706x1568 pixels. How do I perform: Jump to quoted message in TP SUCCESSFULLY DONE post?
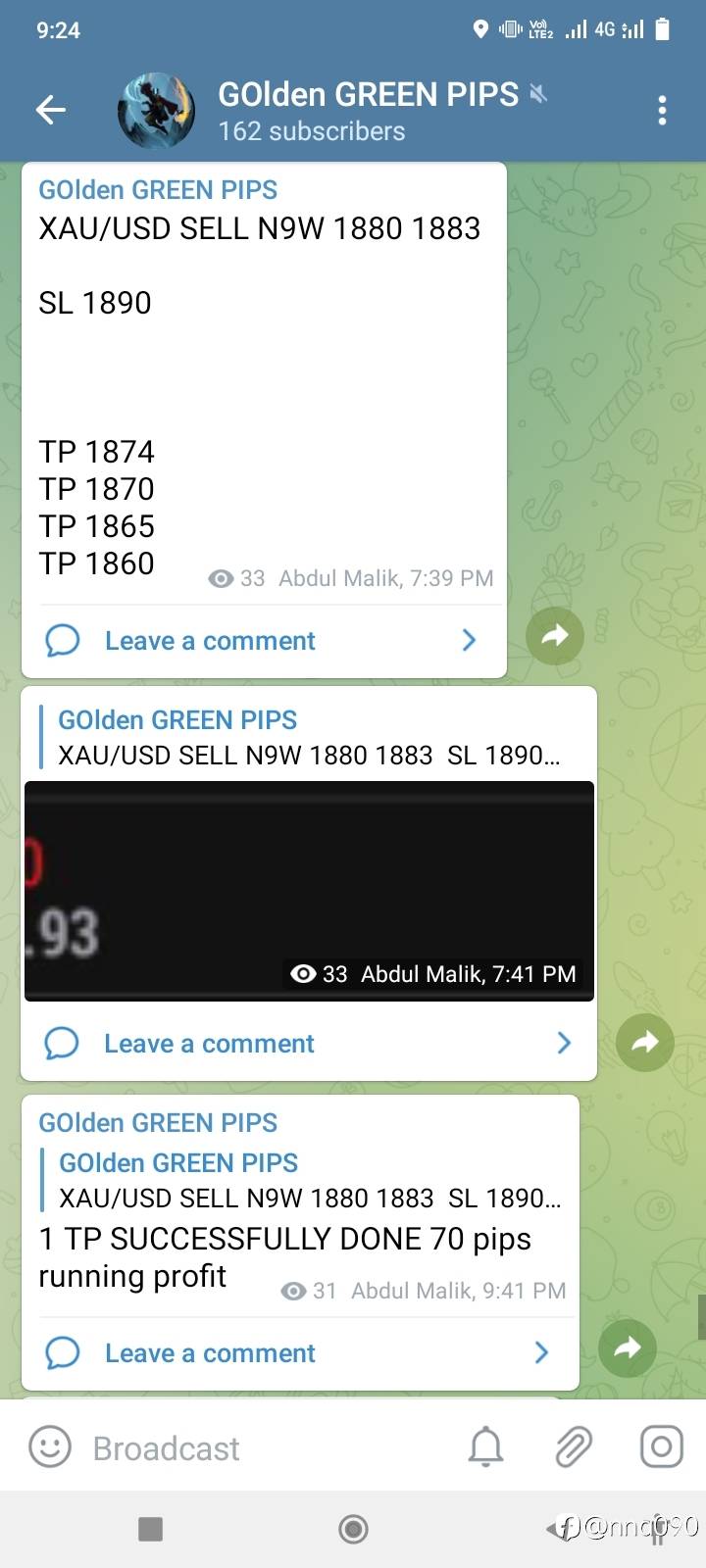tap(304, 1180)
